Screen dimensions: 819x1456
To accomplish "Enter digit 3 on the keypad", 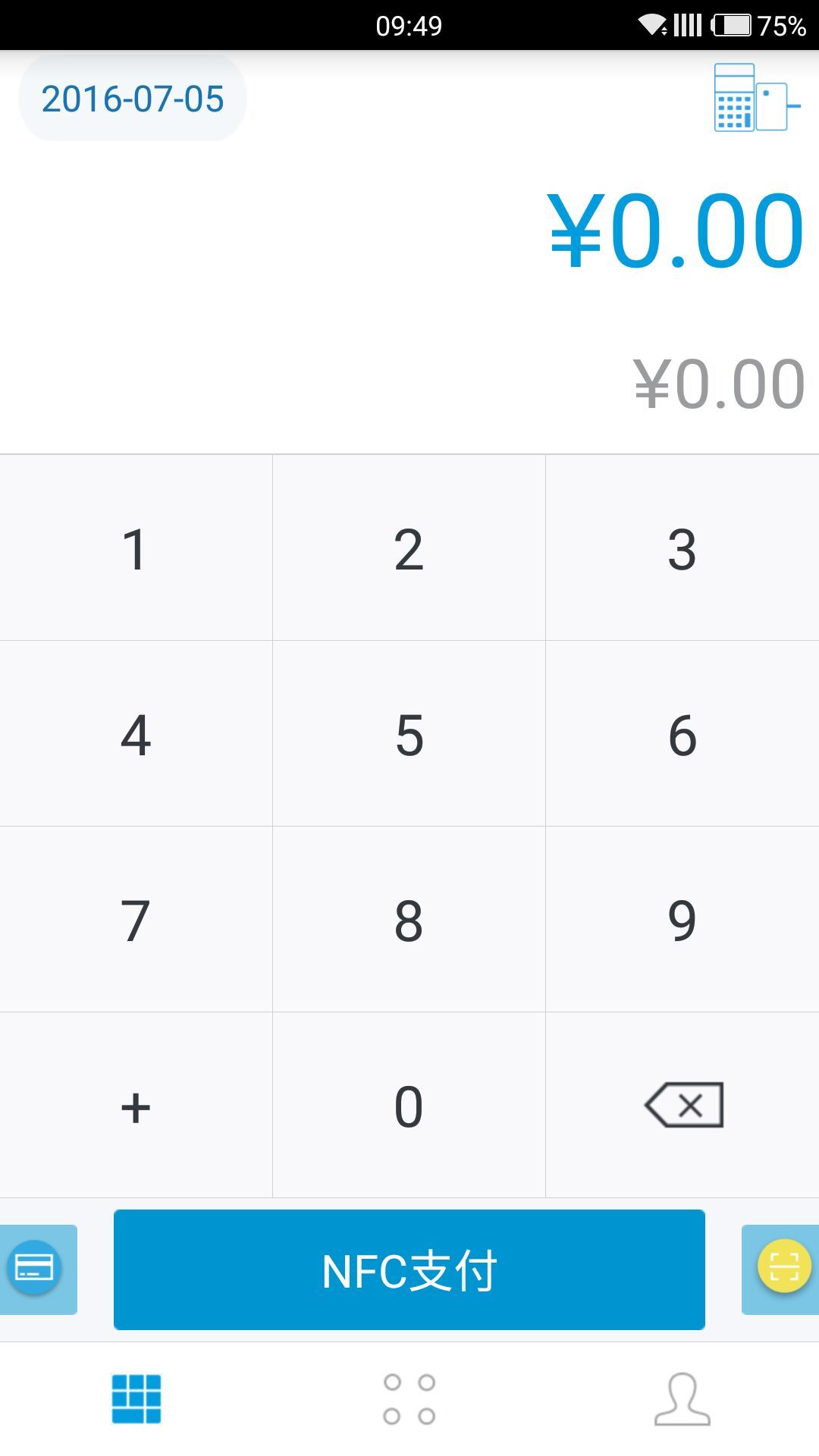I will [682, 549].
